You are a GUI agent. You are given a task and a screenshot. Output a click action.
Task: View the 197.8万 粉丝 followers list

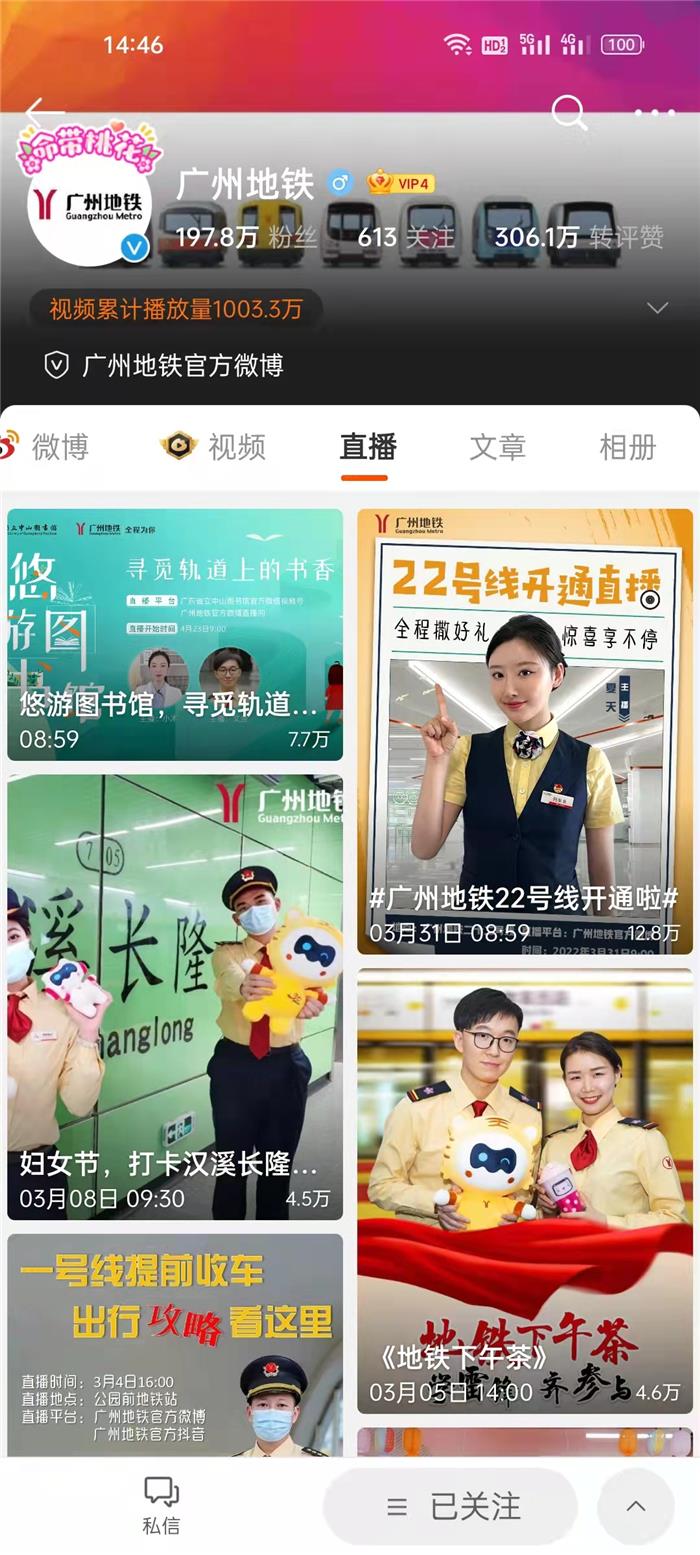(246, 237)
